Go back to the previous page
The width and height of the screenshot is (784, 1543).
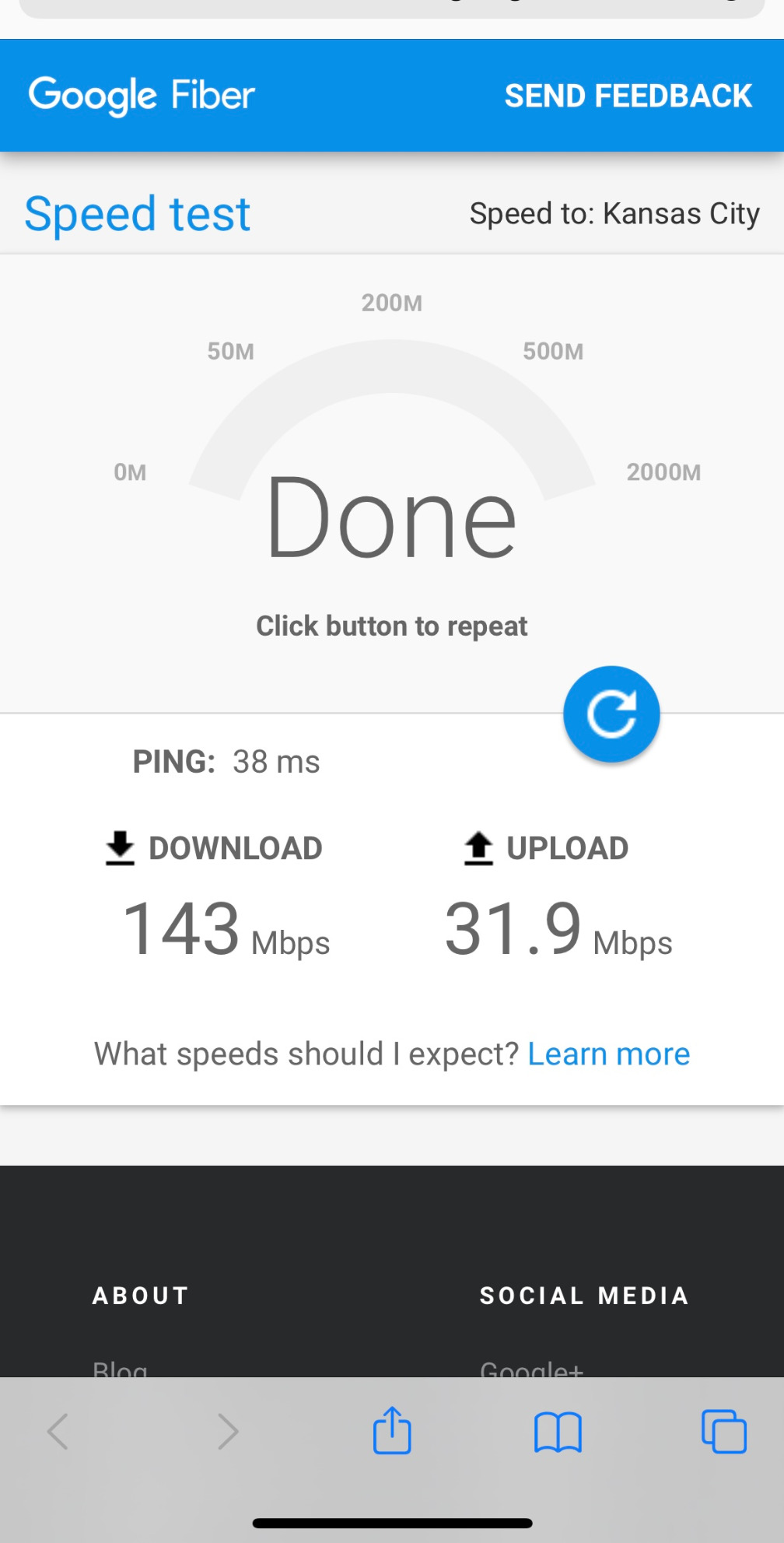[58, 1431]
